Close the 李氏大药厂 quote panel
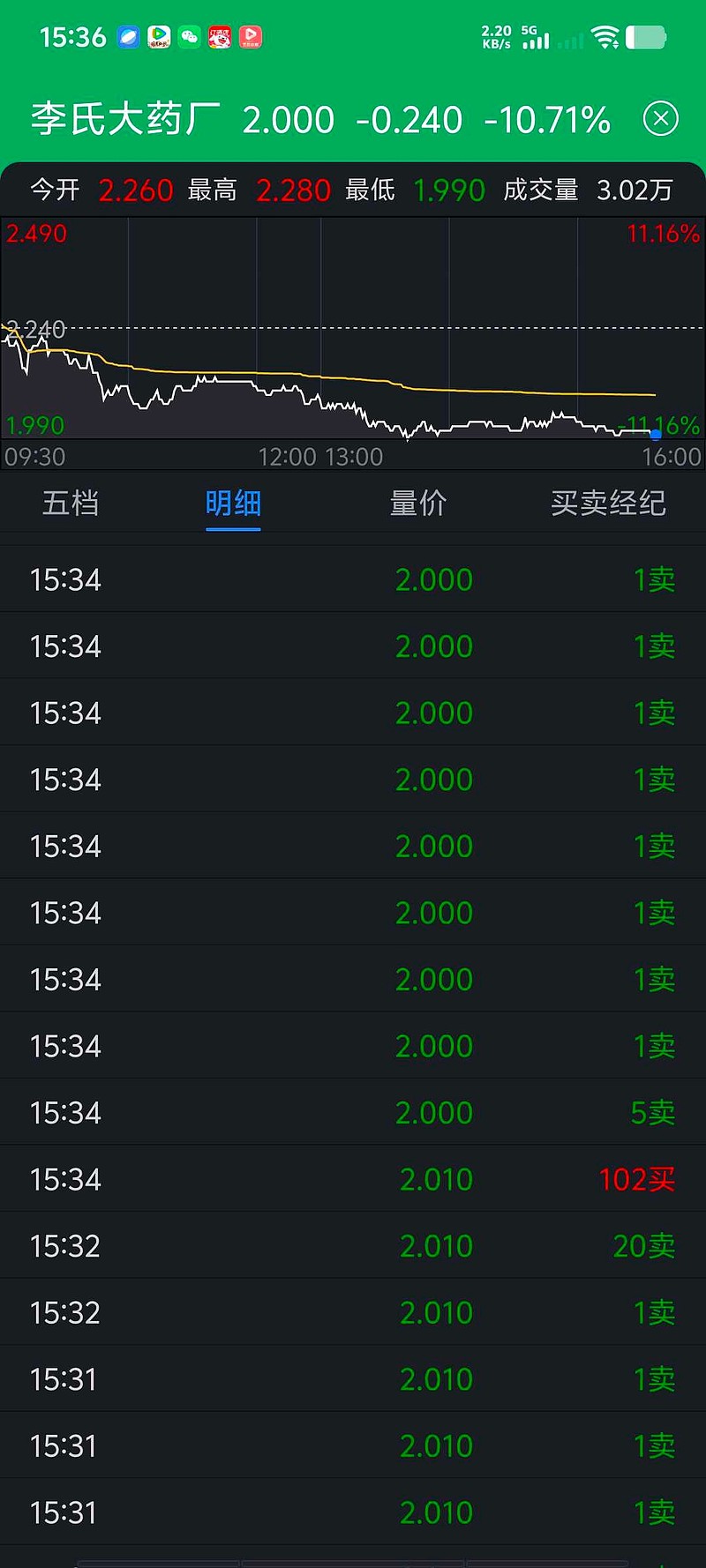706x1568 pixels. (x=660, y=118)
